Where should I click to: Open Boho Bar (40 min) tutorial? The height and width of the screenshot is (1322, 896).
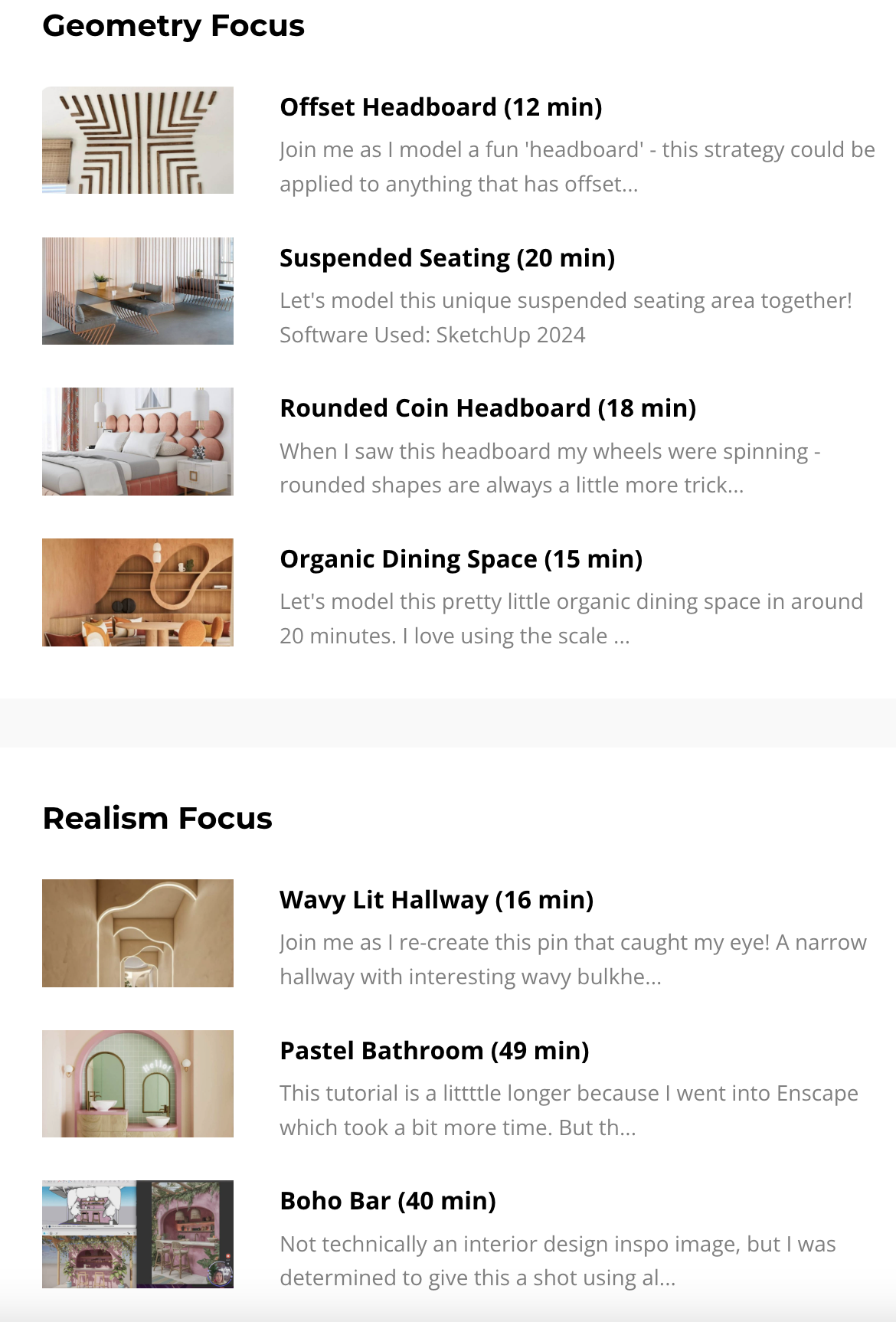click(388, 1201)
